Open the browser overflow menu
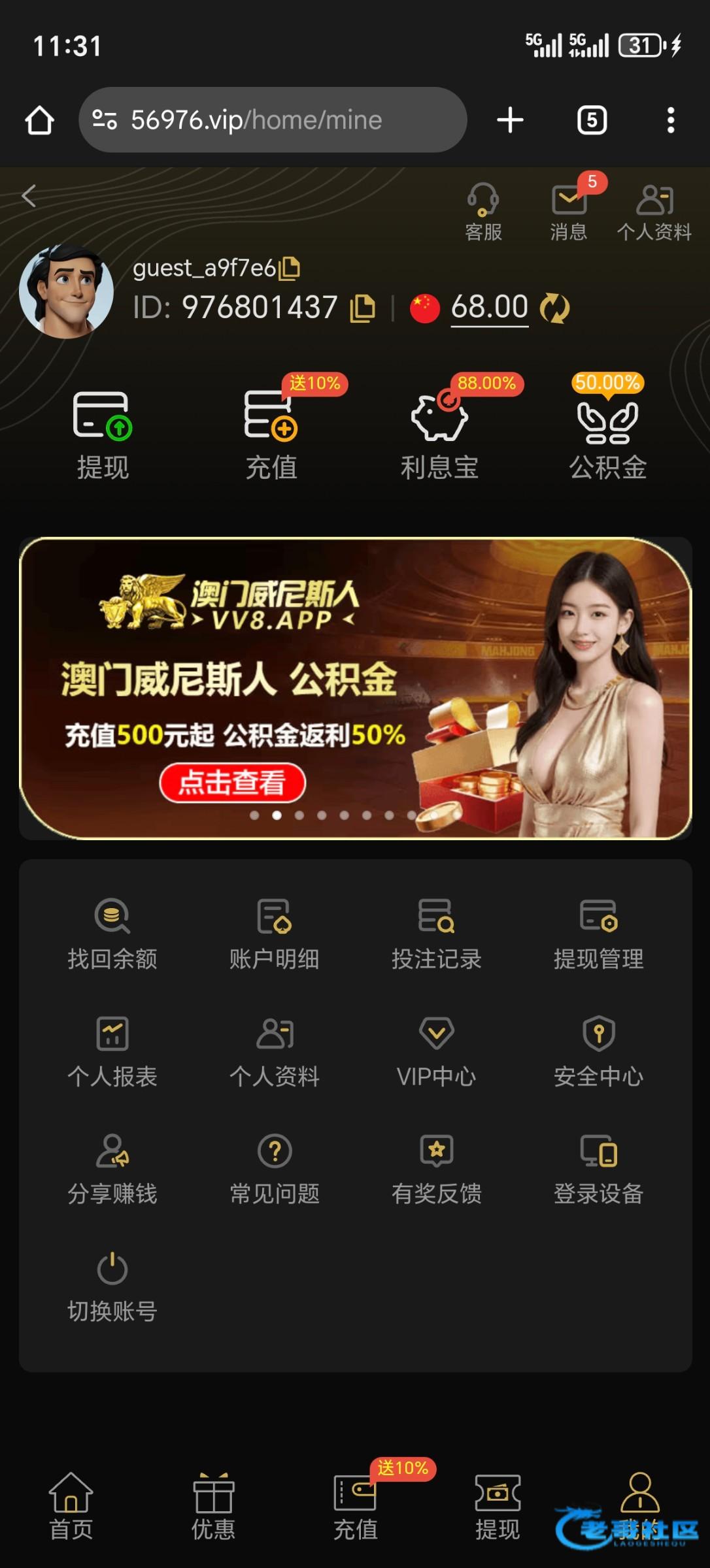The height and width of the screenshot is (1568, 710). [x=670, y=120]
